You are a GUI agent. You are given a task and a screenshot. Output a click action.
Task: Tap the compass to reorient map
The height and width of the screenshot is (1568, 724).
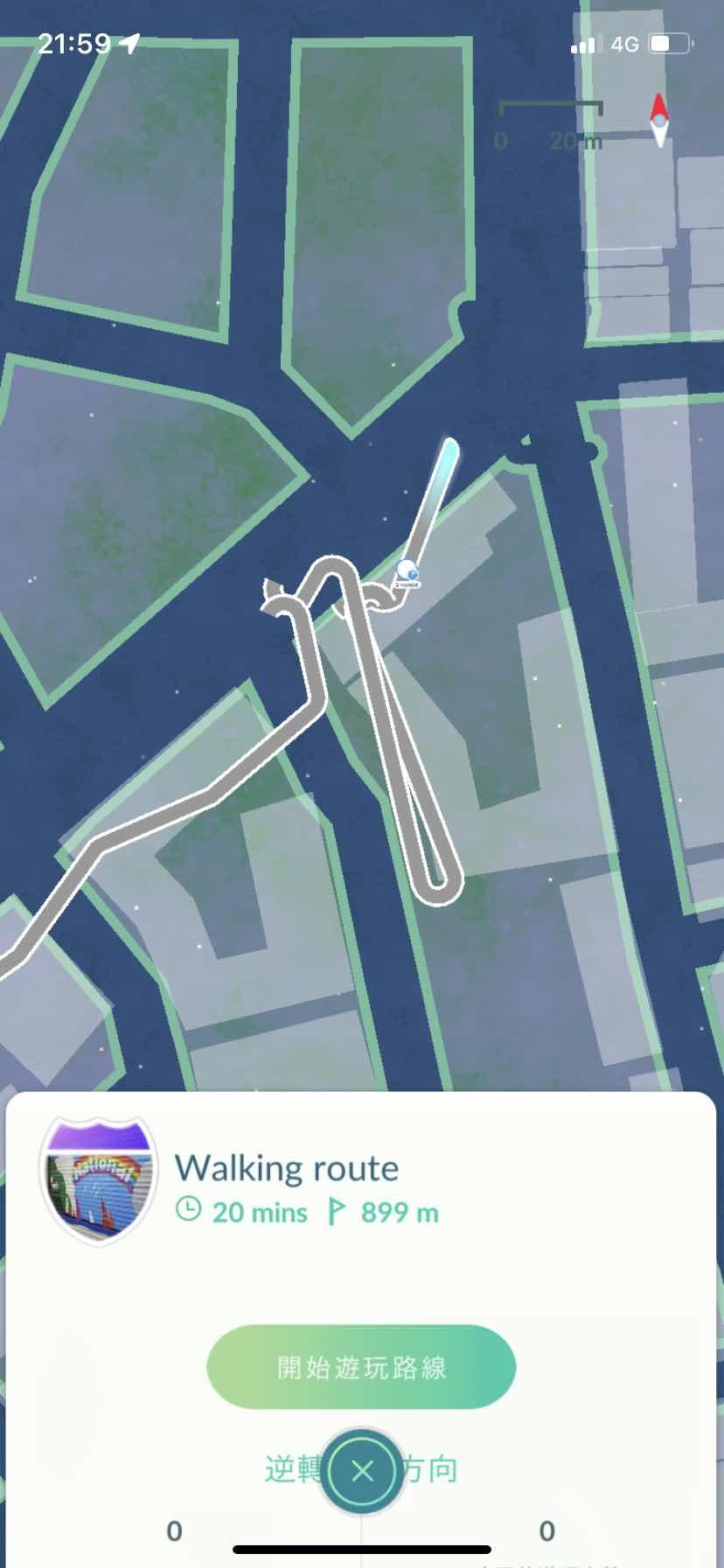tap(659, 121)
